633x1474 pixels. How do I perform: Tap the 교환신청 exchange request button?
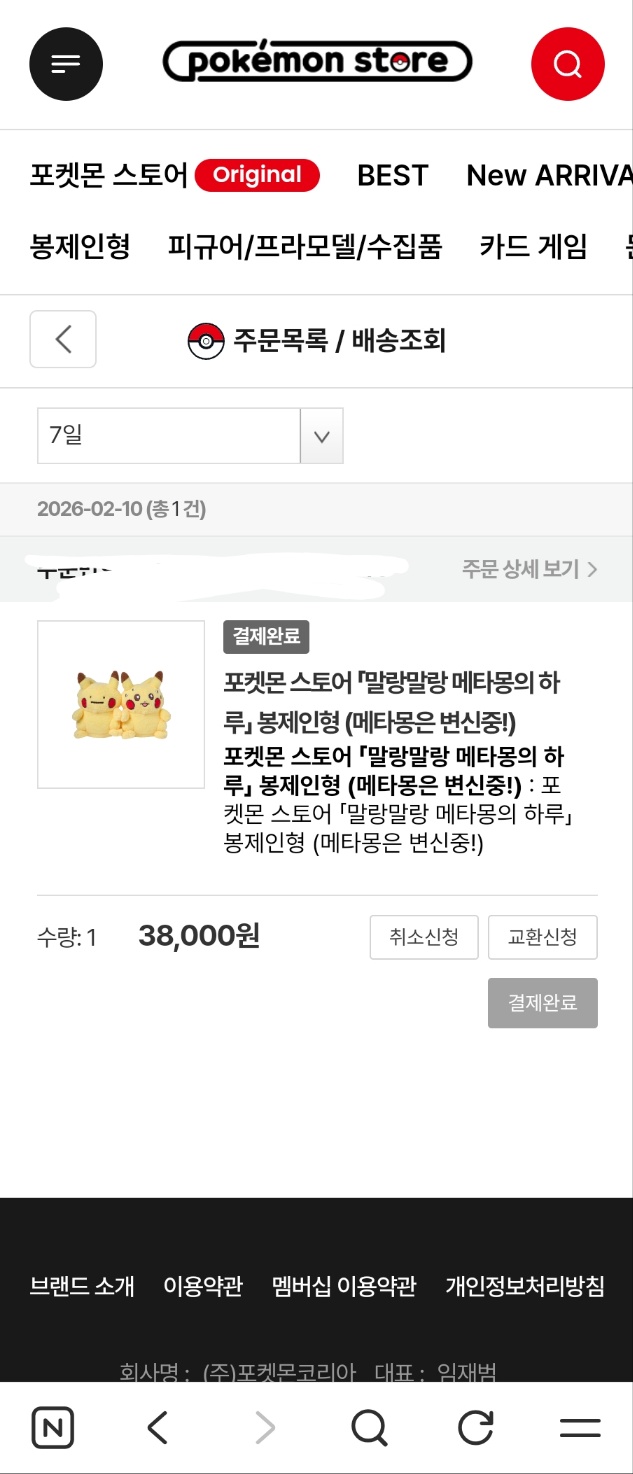coord(542,938)
